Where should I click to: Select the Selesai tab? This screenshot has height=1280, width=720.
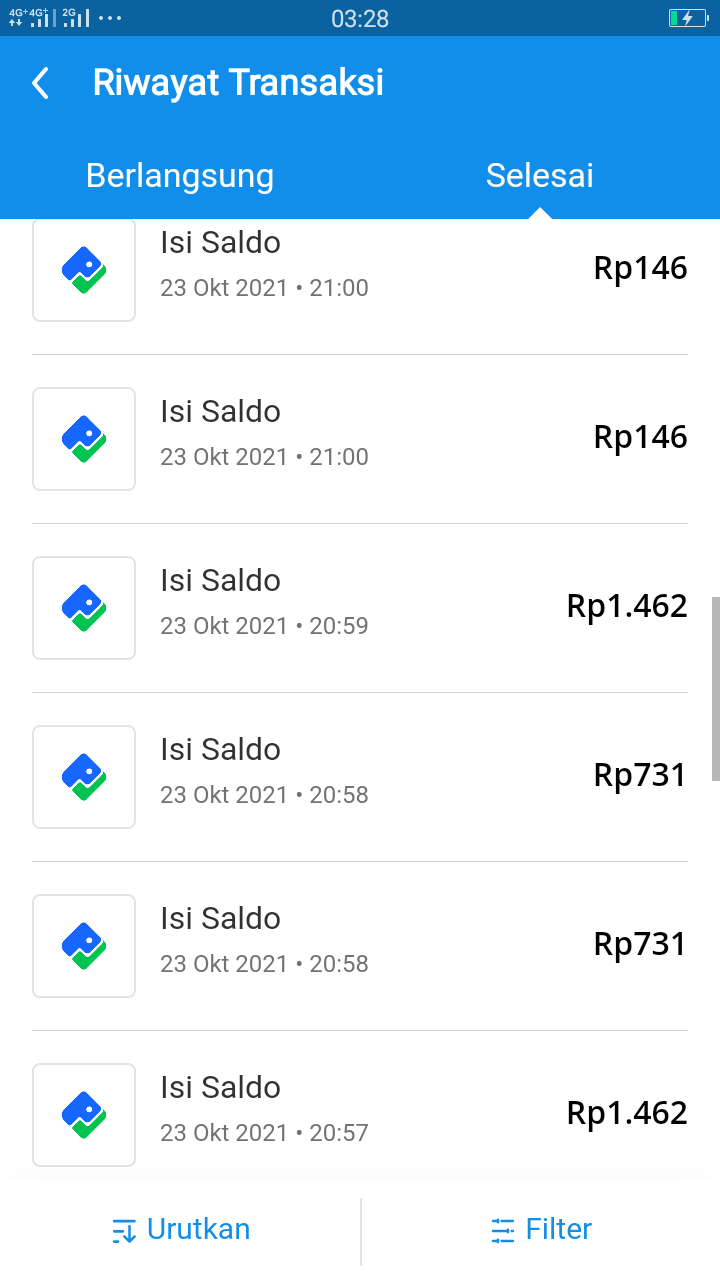[540, 176]
